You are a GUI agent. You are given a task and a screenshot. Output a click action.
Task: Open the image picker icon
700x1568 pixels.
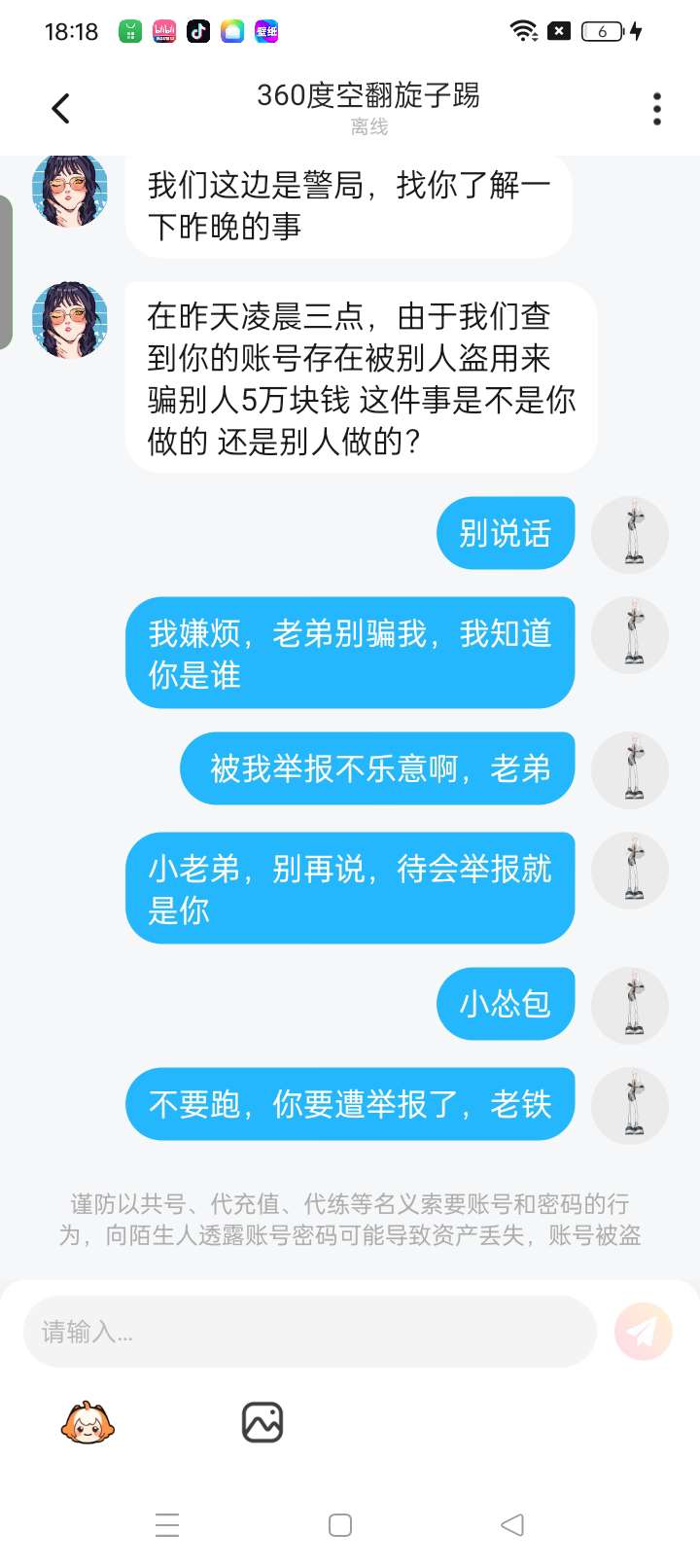coord(262,1423)
